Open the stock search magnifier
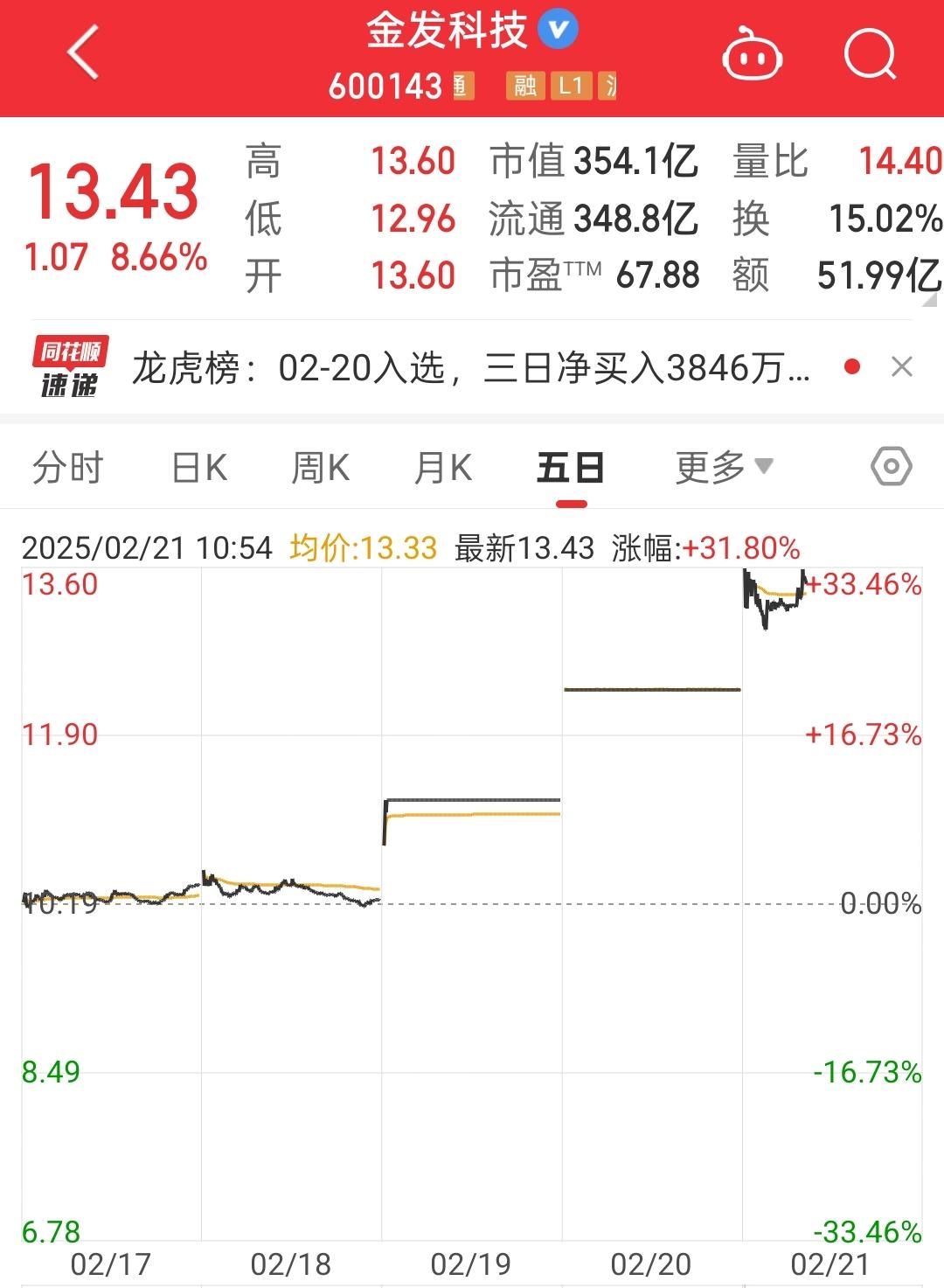This screenshot has height=1288, width=944. pyautogui.click(x=870, y=55)
